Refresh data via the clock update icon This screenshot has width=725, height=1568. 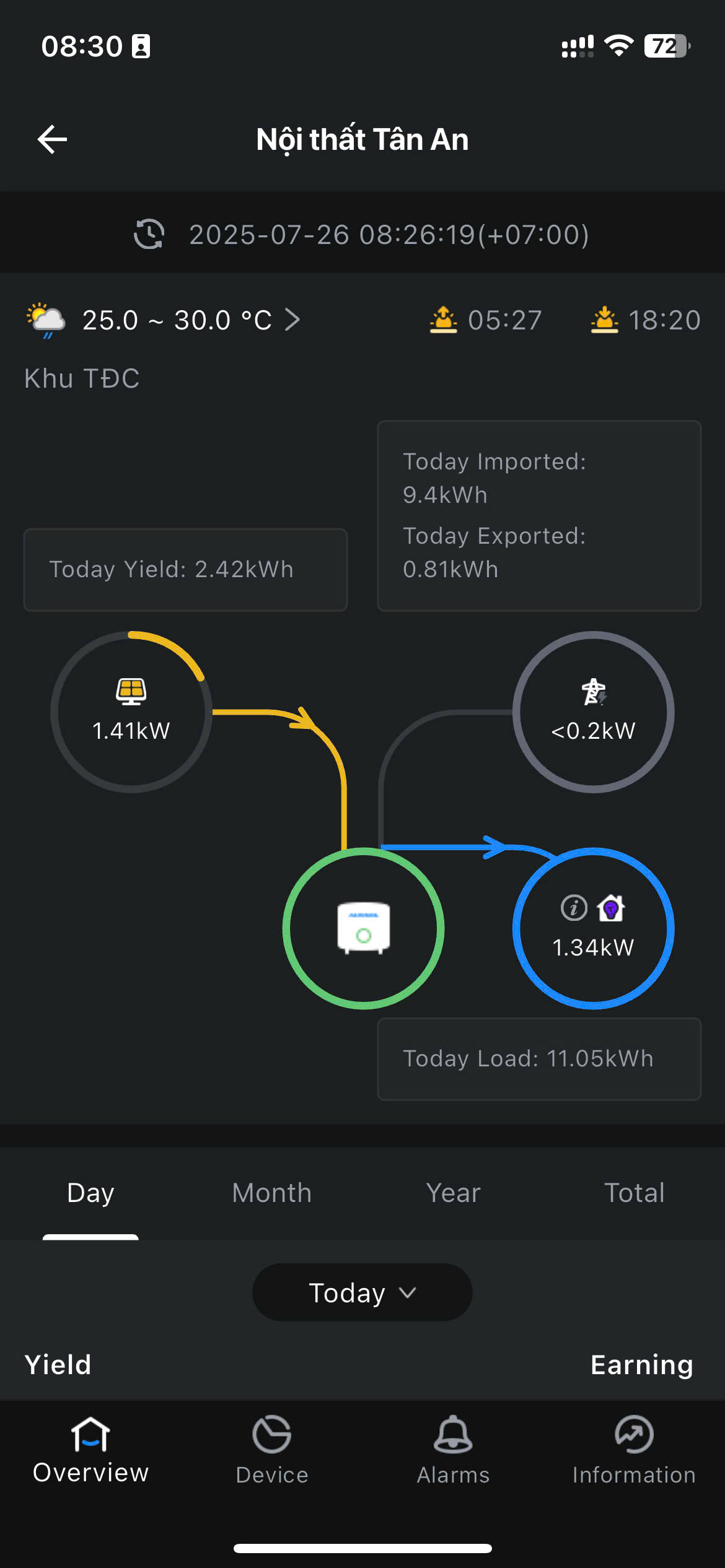(x=149, y=234)
